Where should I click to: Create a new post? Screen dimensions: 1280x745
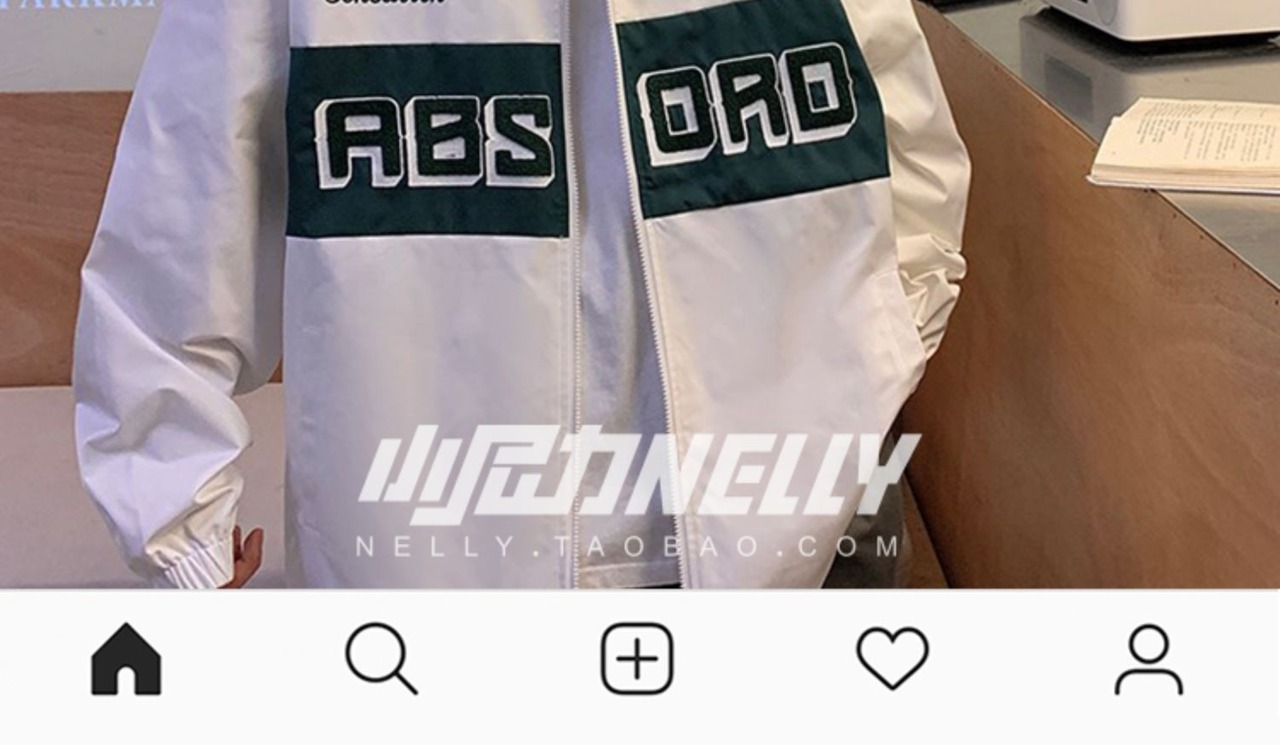[637, 659]
